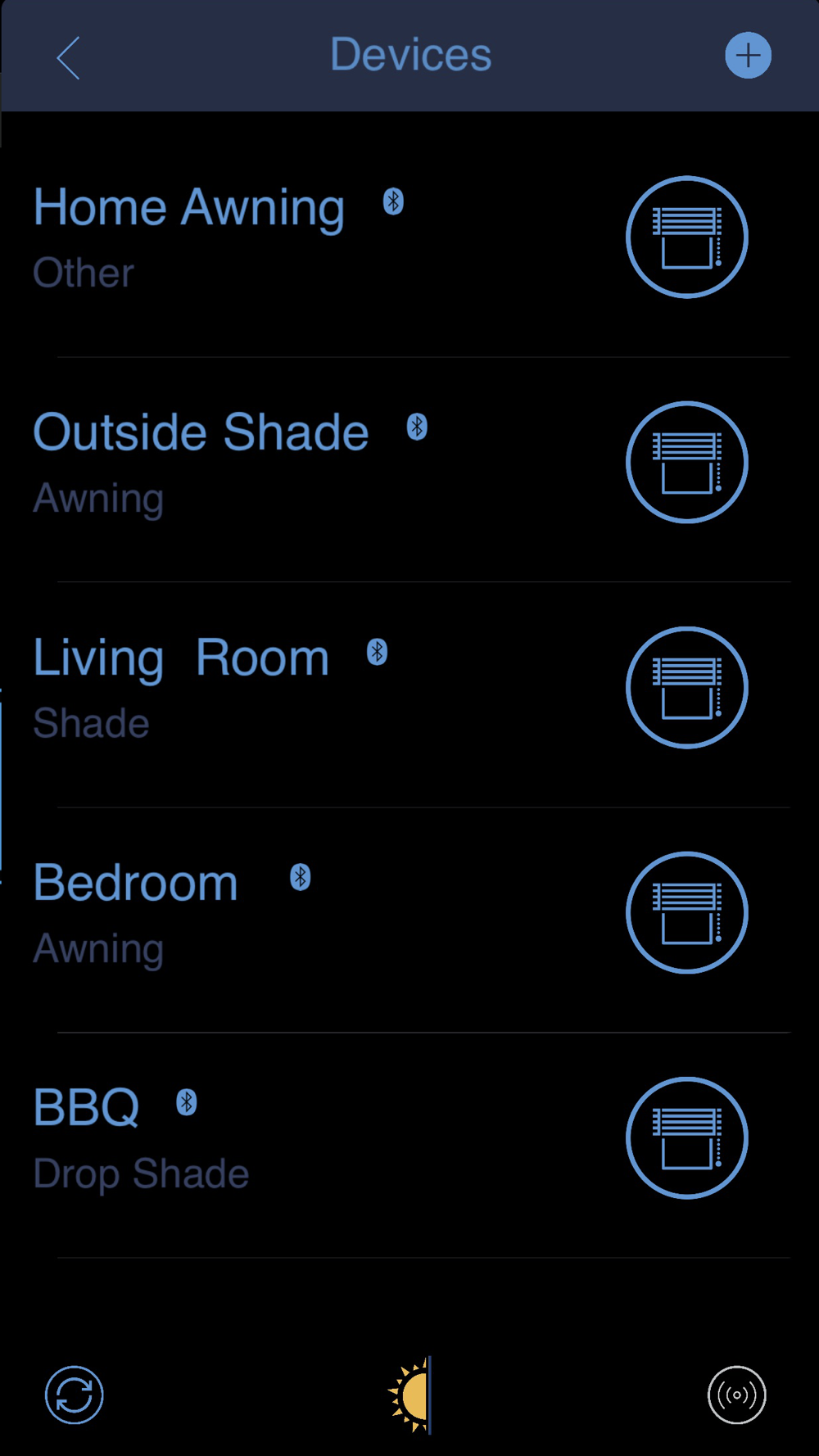Add a new device
Image resolution: width=819 pixels, height=1456 pixels.
click(748, 56)
